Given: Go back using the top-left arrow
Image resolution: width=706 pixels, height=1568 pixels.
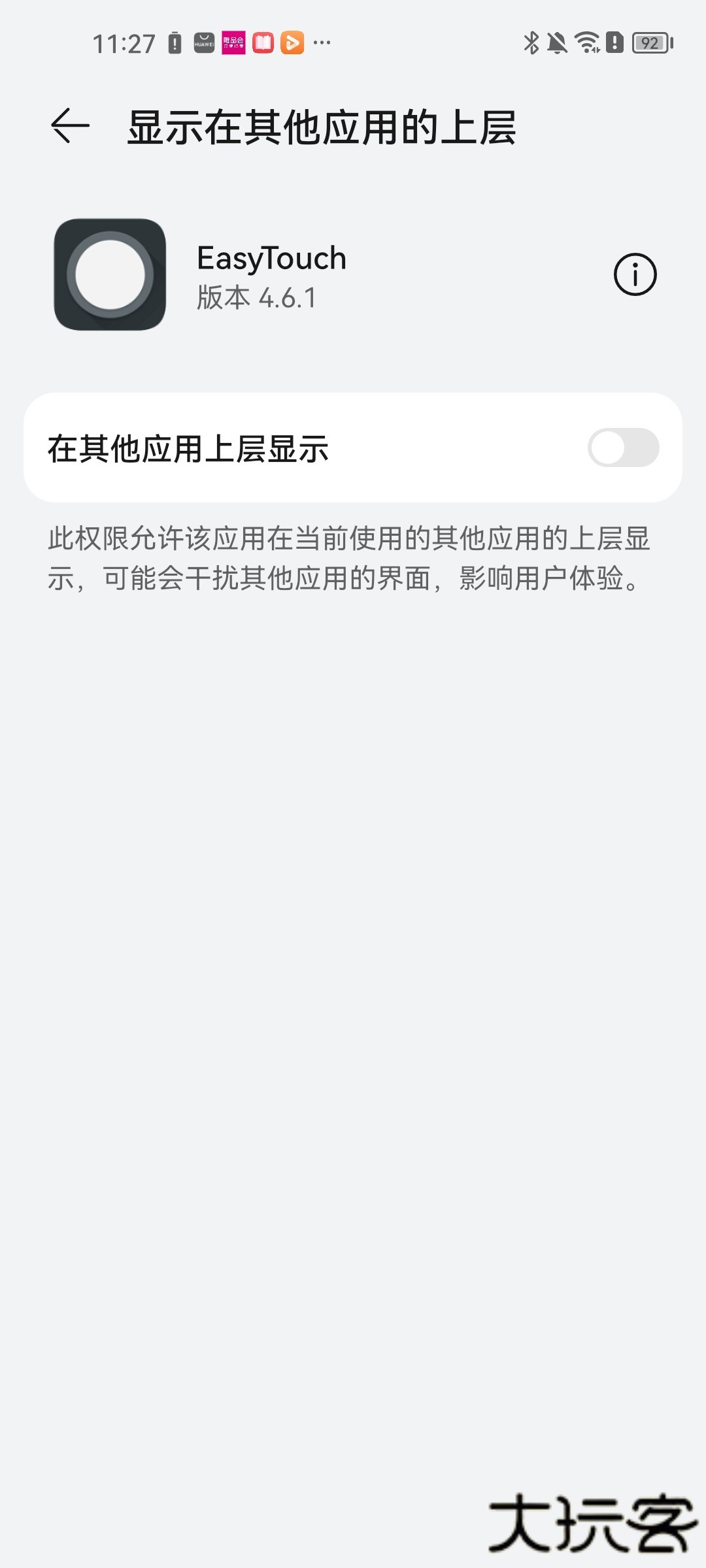Looking at the screenshot, I should tap(70, 125).
